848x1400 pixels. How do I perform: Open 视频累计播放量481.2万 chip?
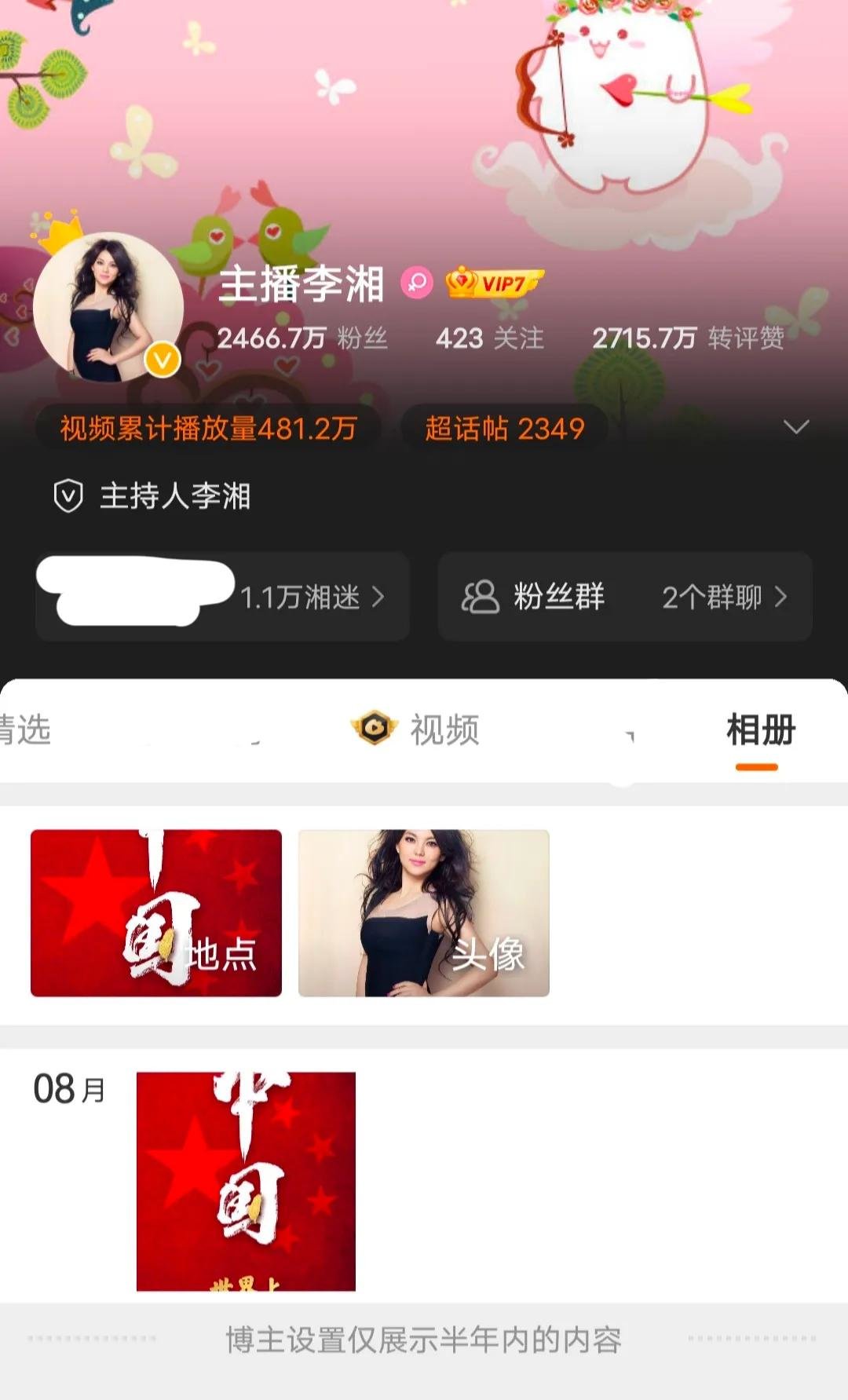pos(208,429)
